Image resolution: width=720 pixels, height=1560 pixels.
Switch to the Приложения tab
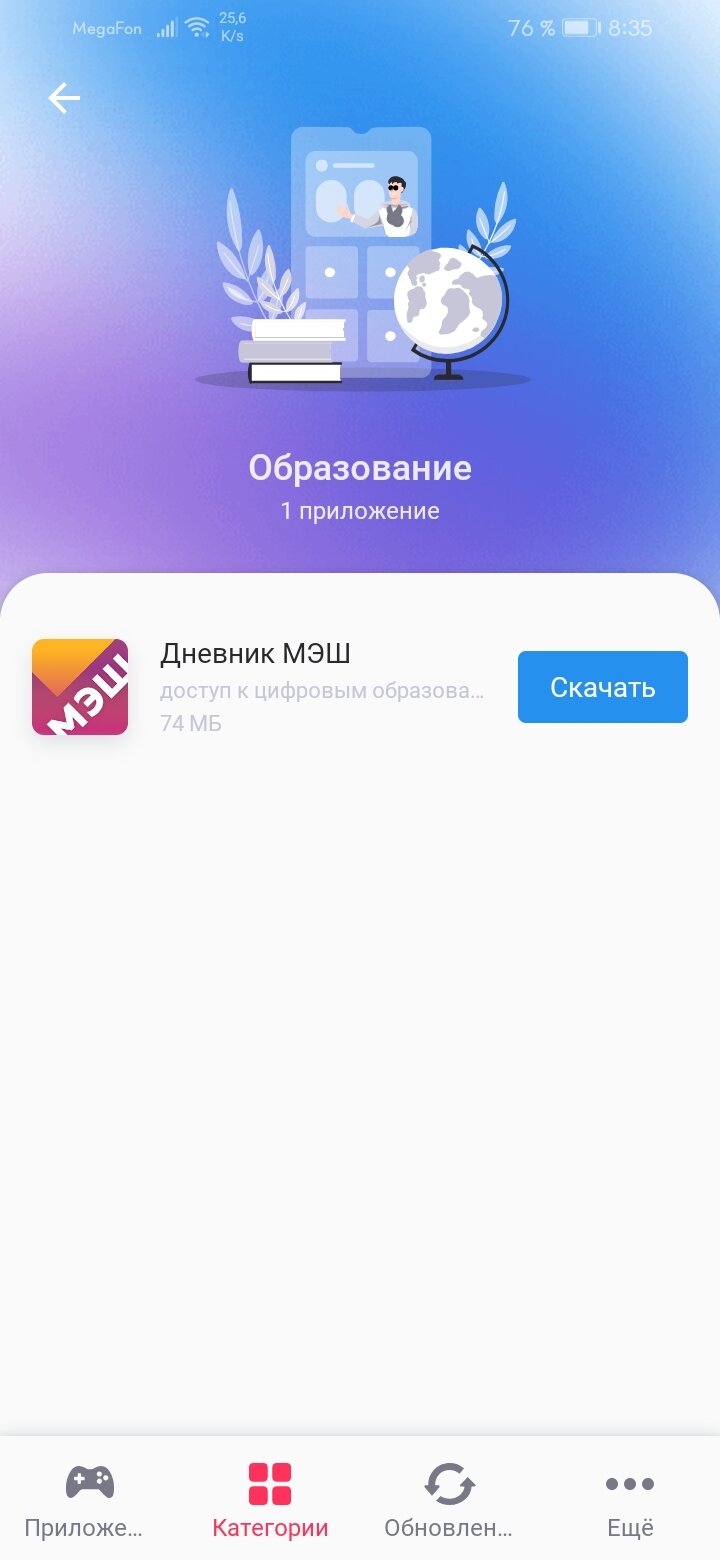(x=90, y=1499)
